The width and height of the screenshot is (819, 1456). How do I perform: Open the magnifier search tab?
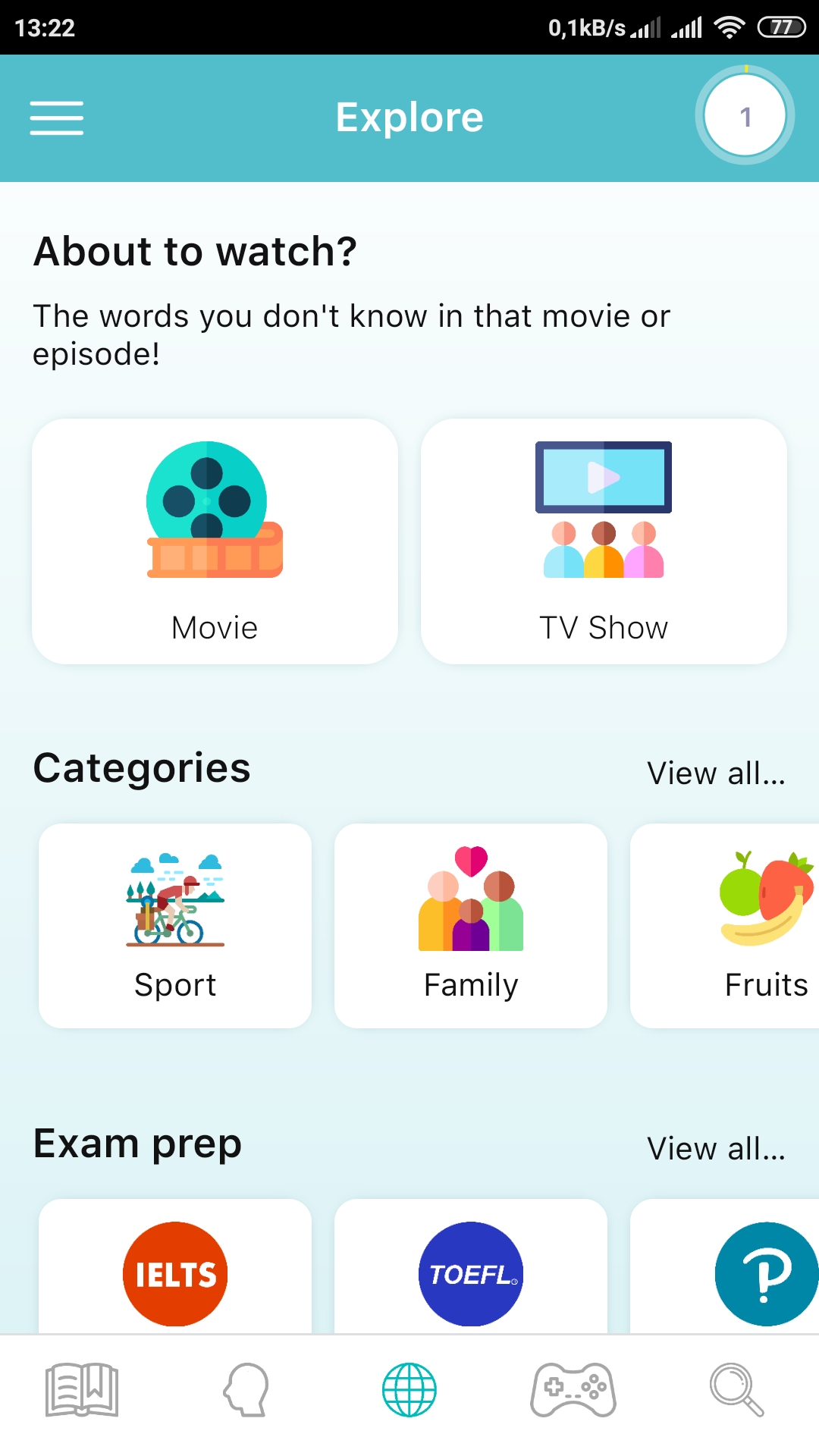[736, 1389]
